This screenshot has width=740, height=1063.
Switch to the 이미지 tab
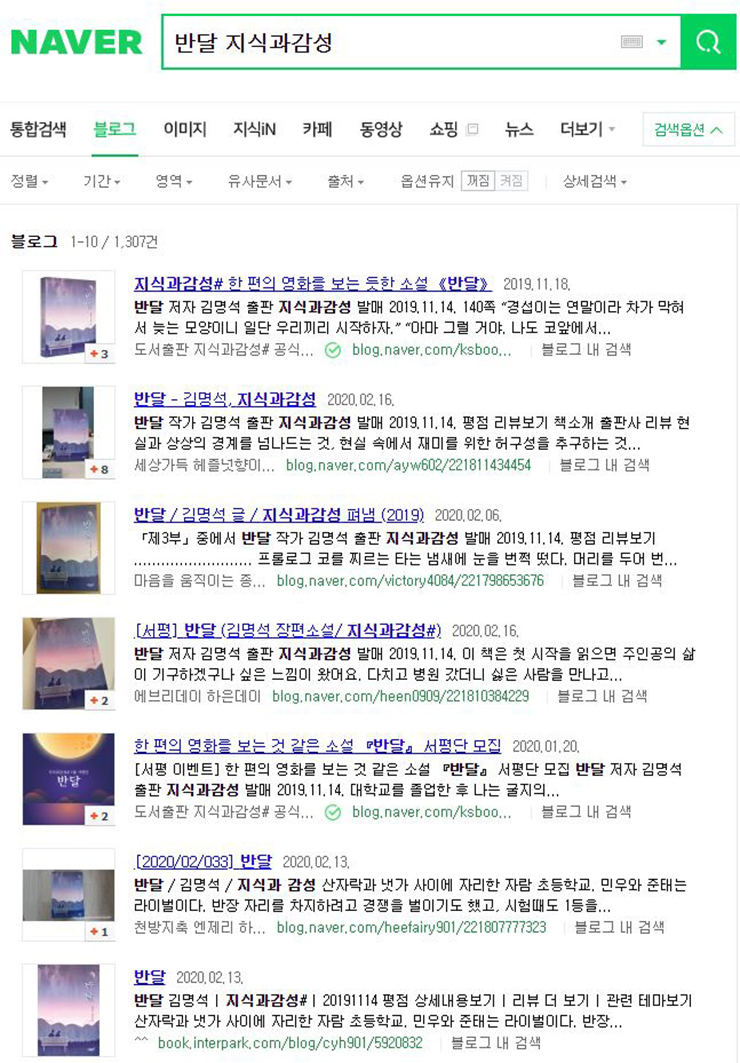[x=185, y=129]
